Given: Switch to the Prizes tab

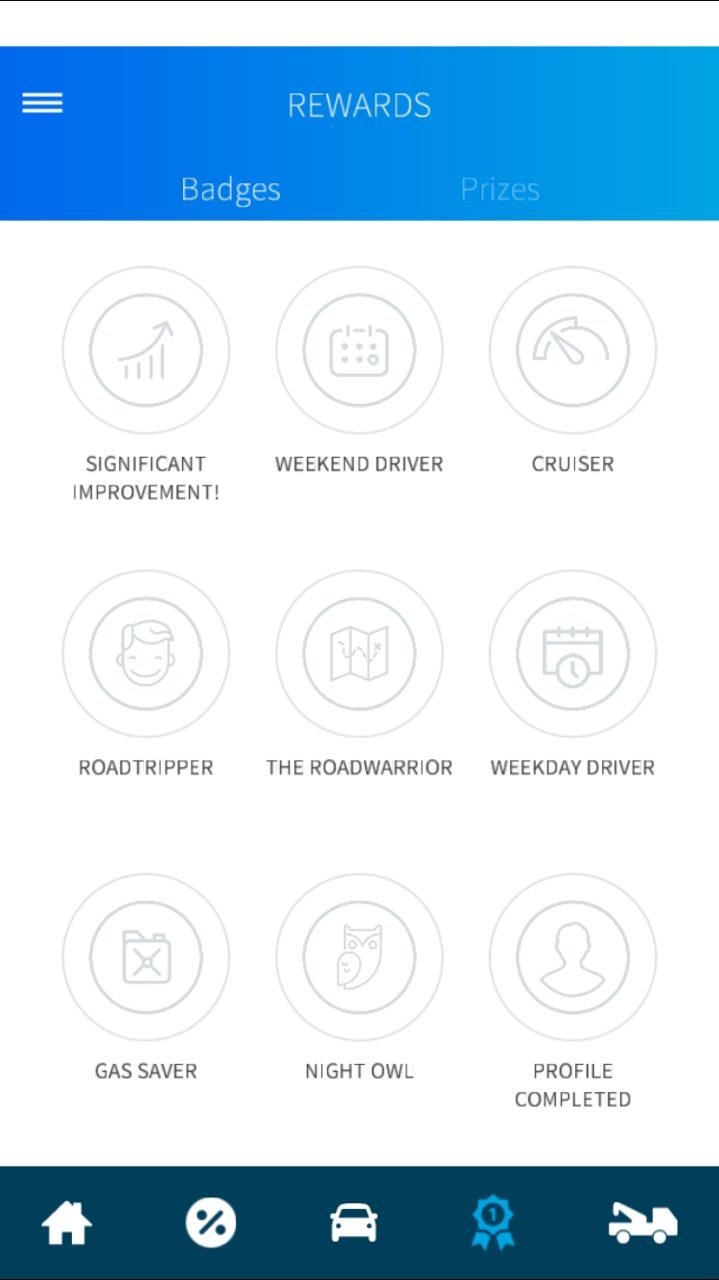Looking at the screenshot, I should [x=499, y=189].
